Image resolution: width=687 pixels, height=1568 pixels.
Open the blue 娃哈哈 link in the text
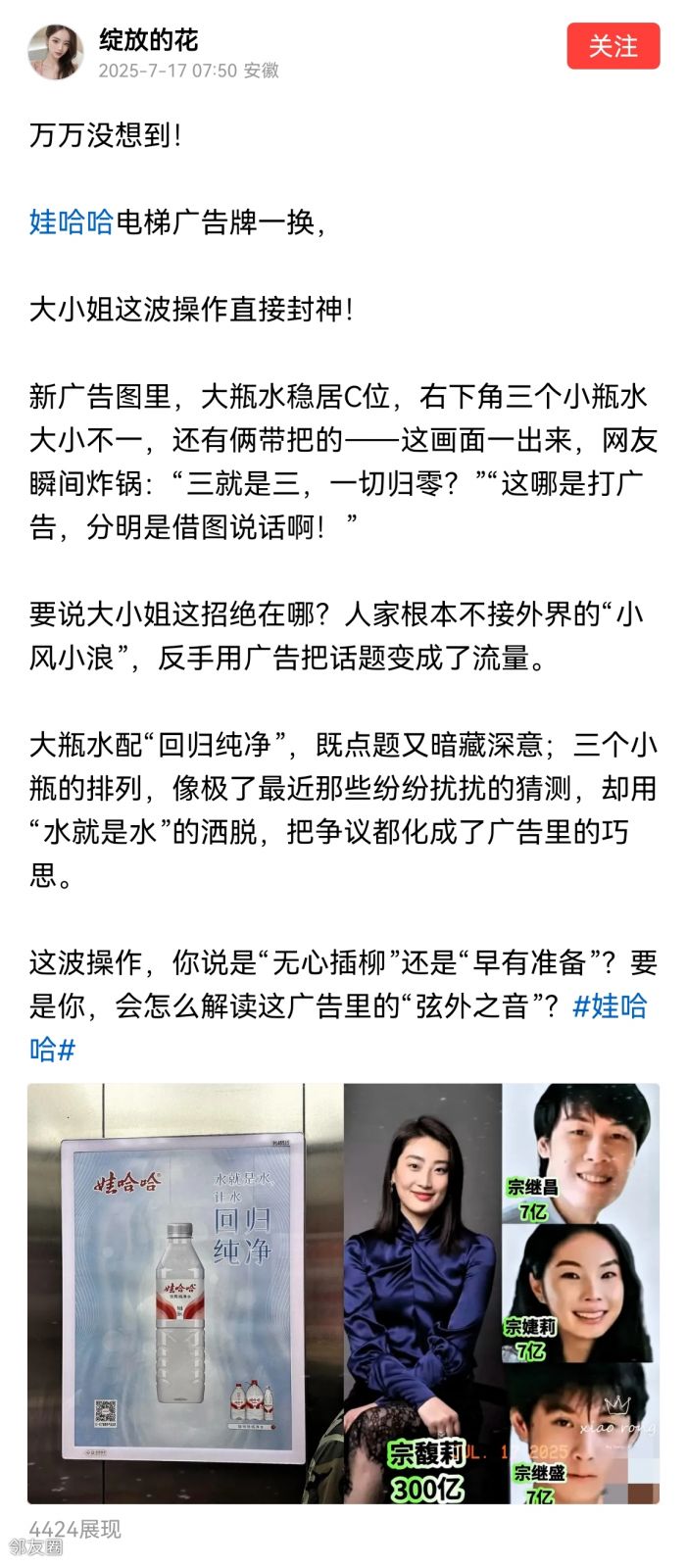coord(72,222)
